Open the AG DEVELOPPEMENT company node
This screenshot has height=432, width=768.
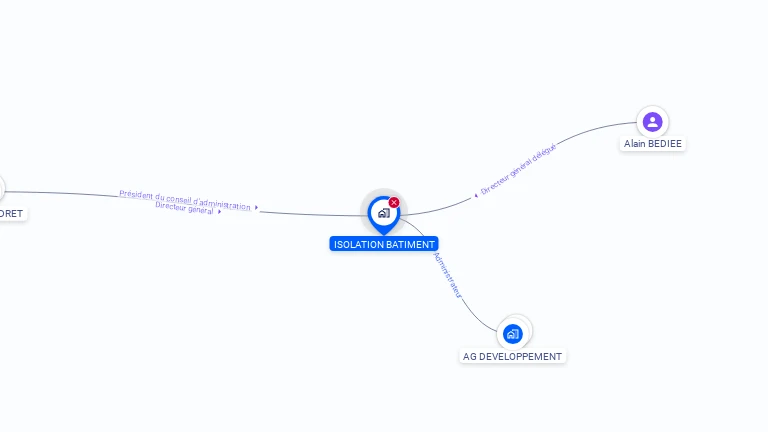(513, 333)
